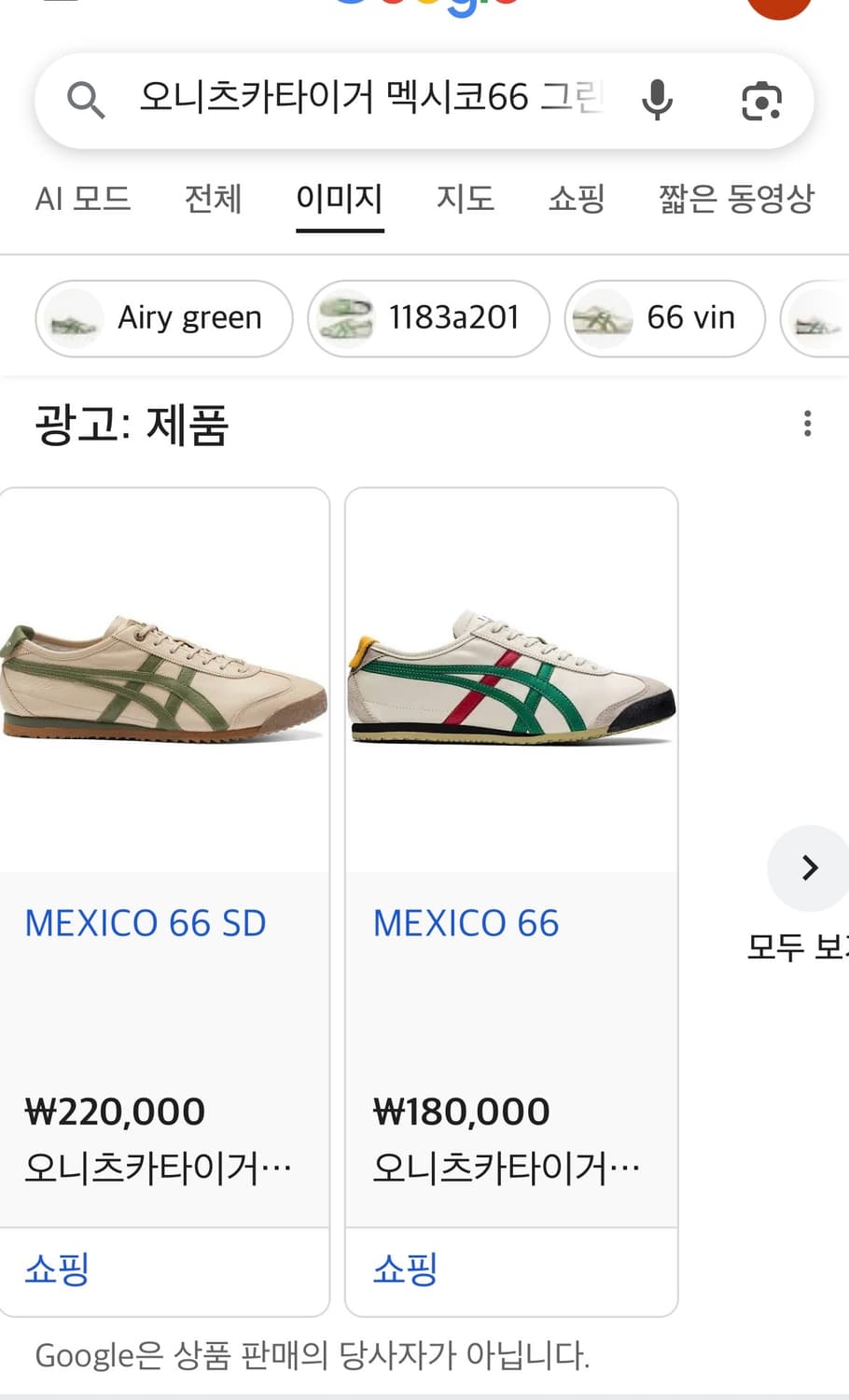Image resolution: width=849 pixels, height=1400 pixels.
Task: Tap the search input showing 오니츠카타이거 멕시코66
Action: (373, 98)
